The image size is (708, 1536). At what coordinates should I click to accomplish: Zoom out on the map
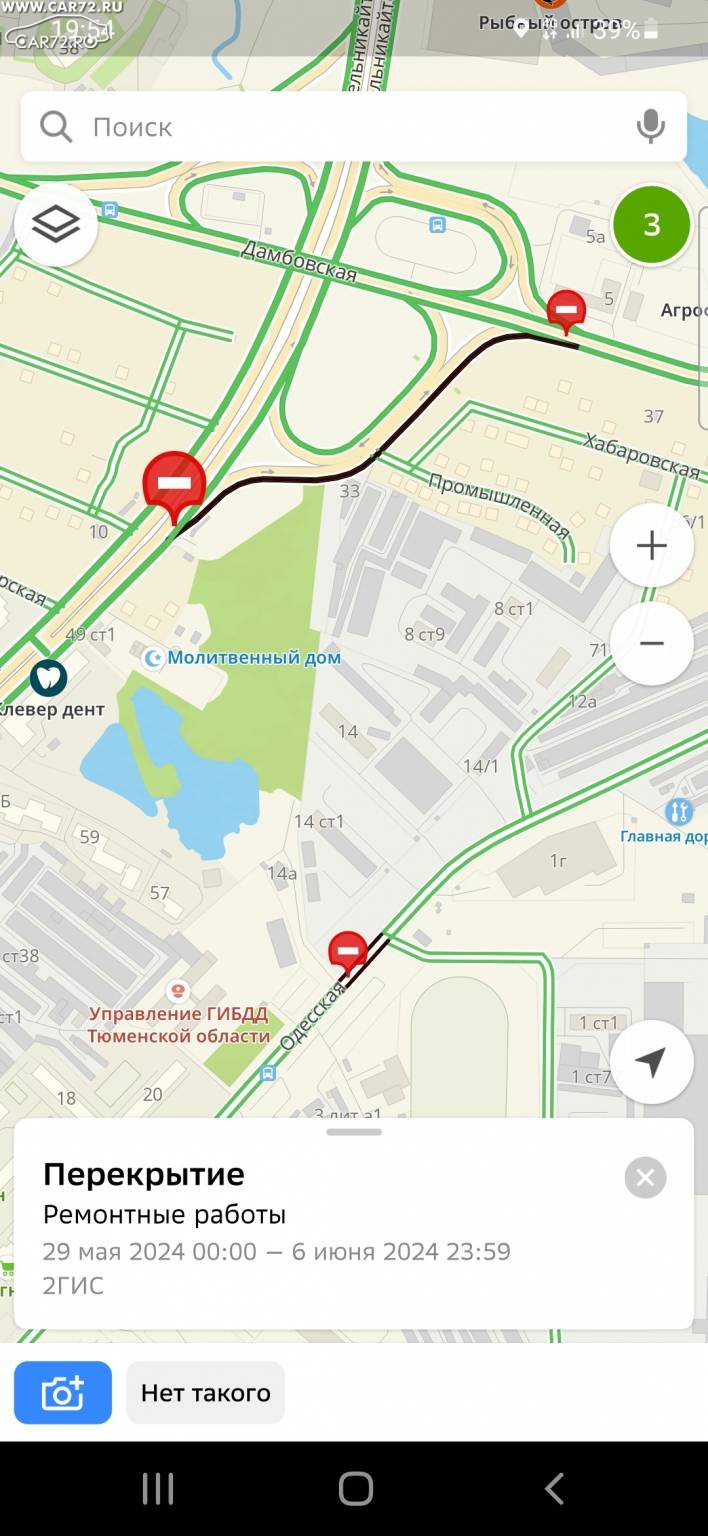pyautogui.click(x=651, y=643)
